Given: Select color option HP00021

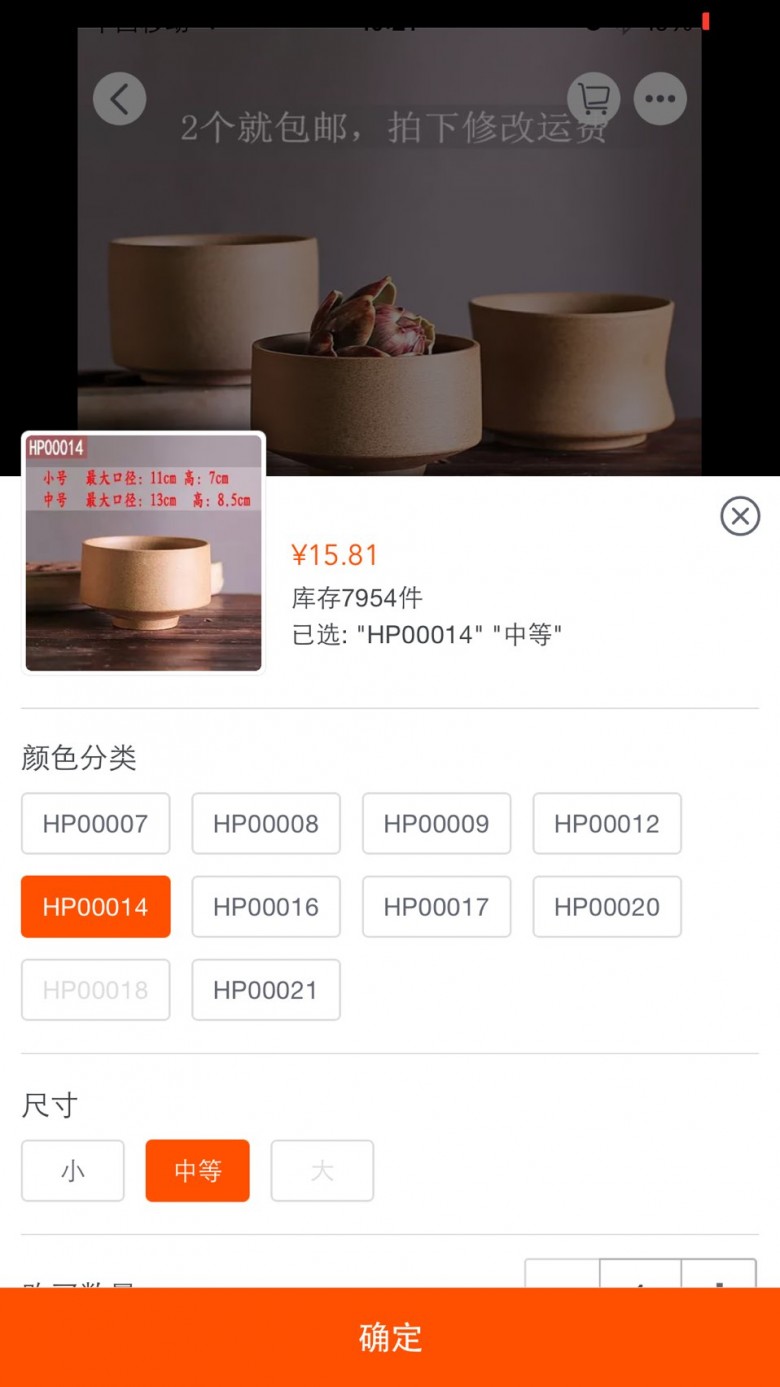Looking at the screenshot, I should coord(266,990).
